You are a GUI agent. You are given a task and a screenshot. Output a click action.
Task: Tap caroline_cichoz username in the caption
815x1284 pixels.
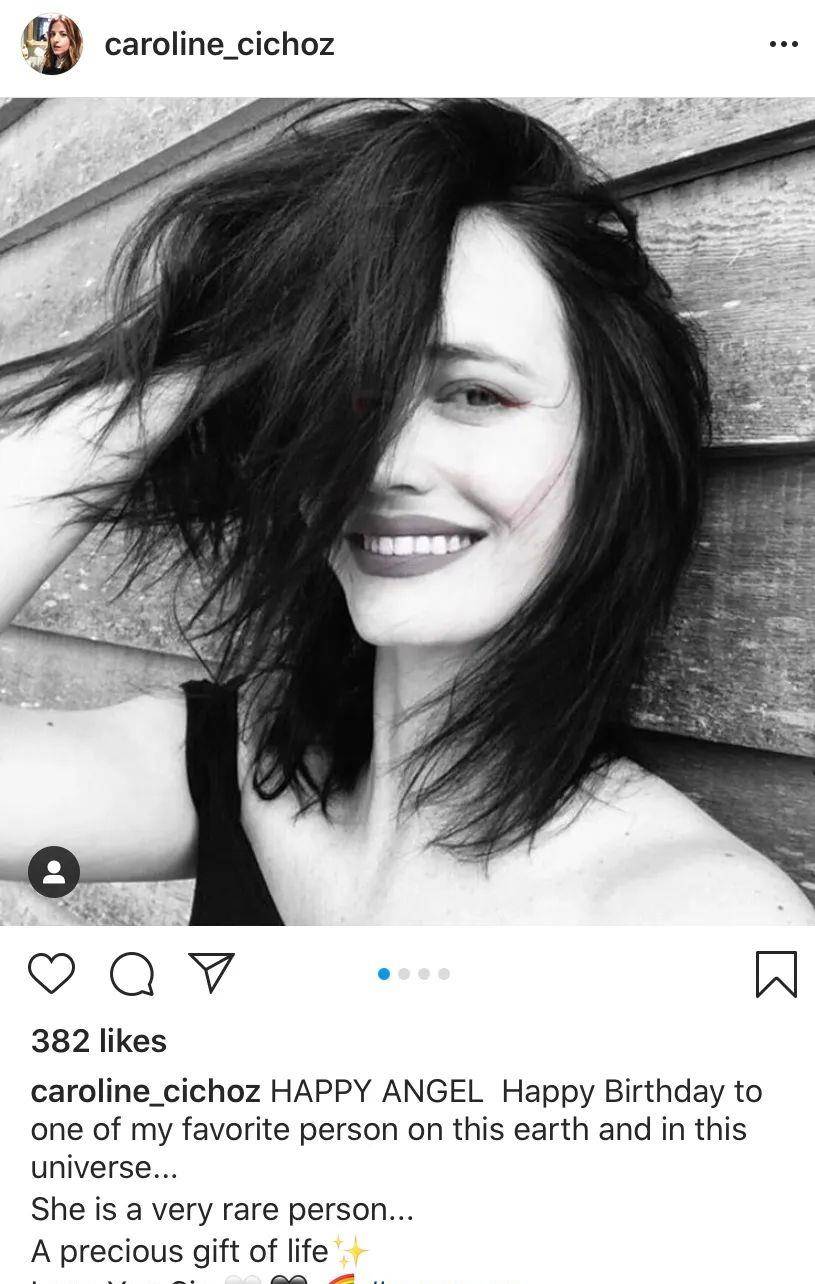pos(146,1091)
